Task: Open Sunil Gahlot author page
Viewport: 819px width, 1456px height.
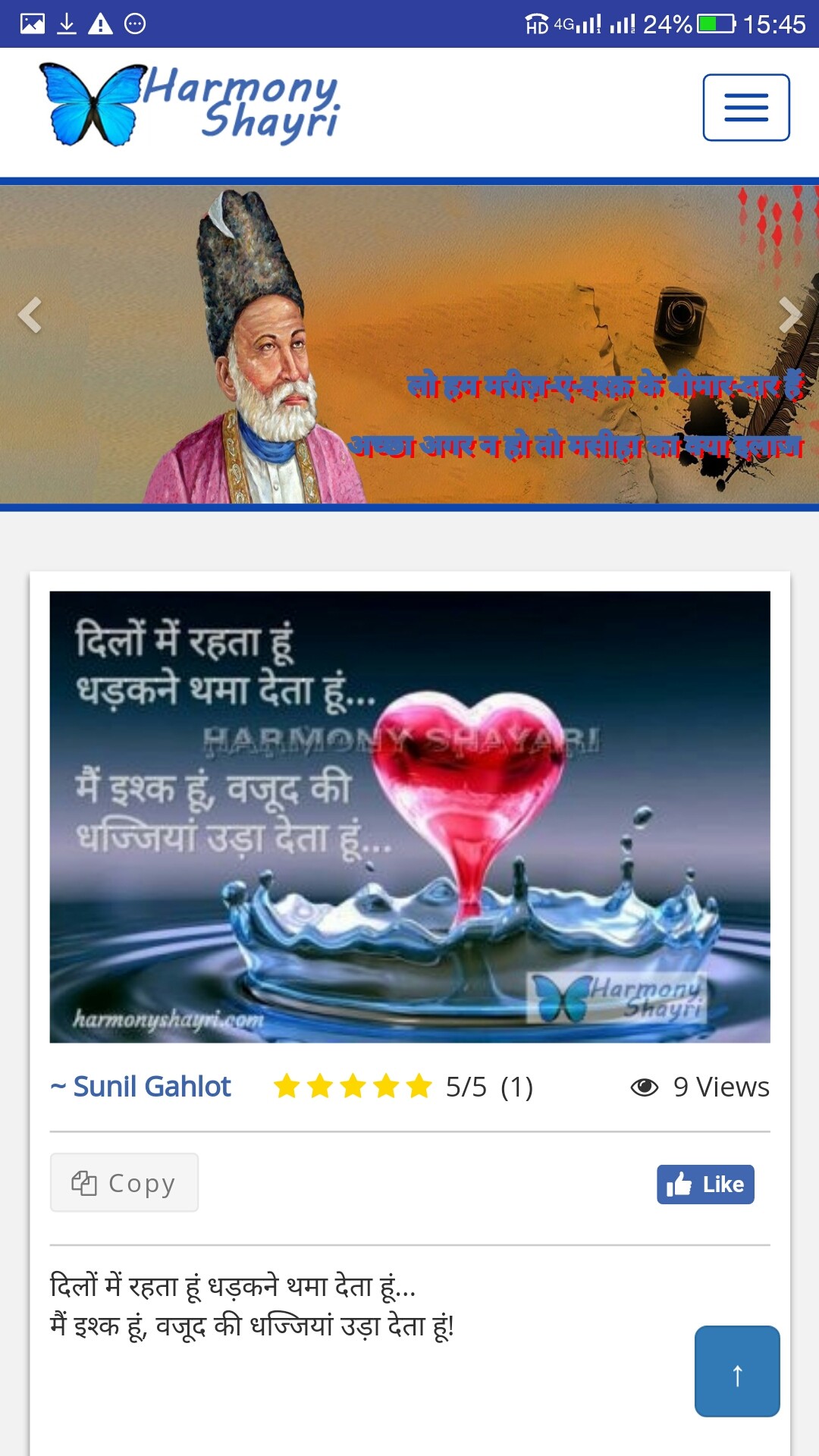Action: (141, 1087)
